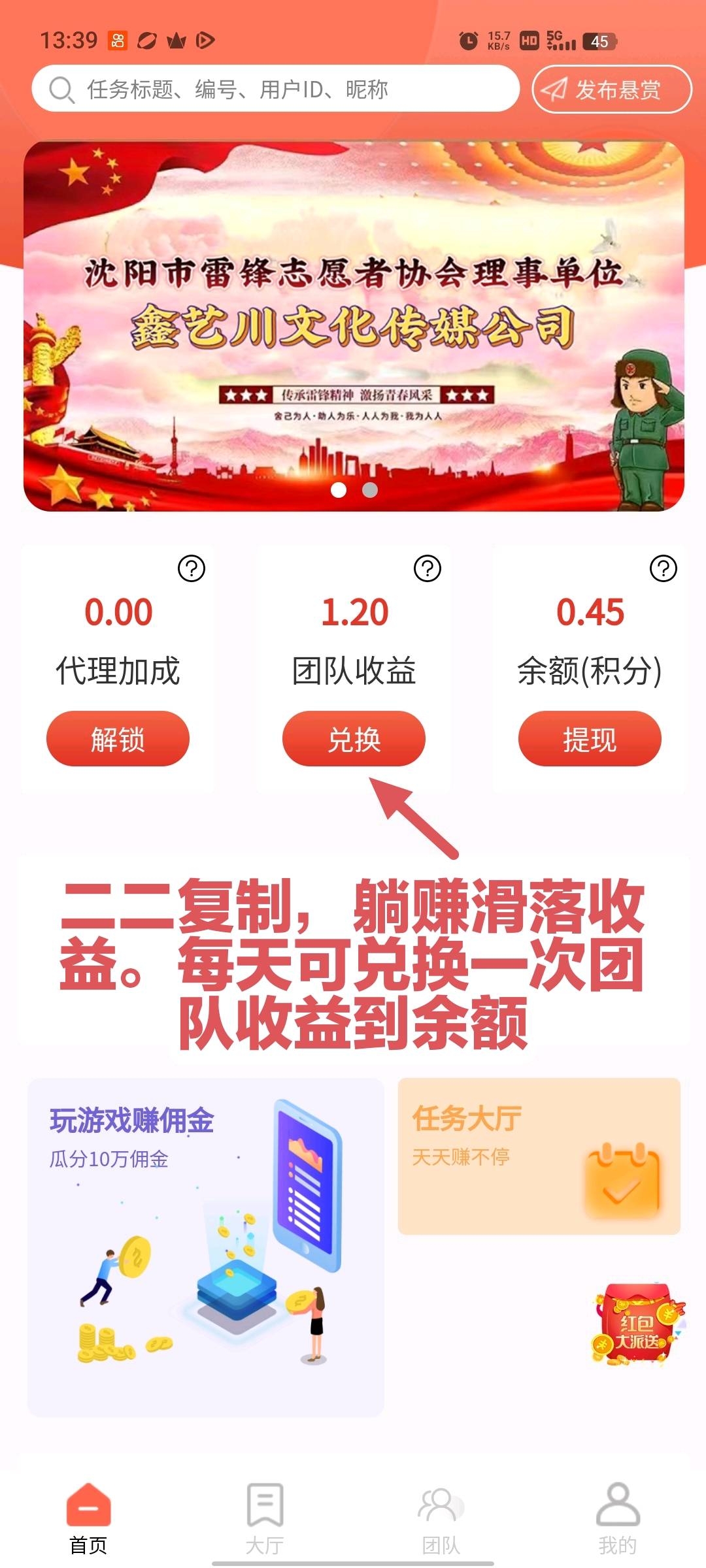Tap the 发布悬赏 button
Screen dimensions: 706x1568
pyautogui.click(x=612, y=90)
